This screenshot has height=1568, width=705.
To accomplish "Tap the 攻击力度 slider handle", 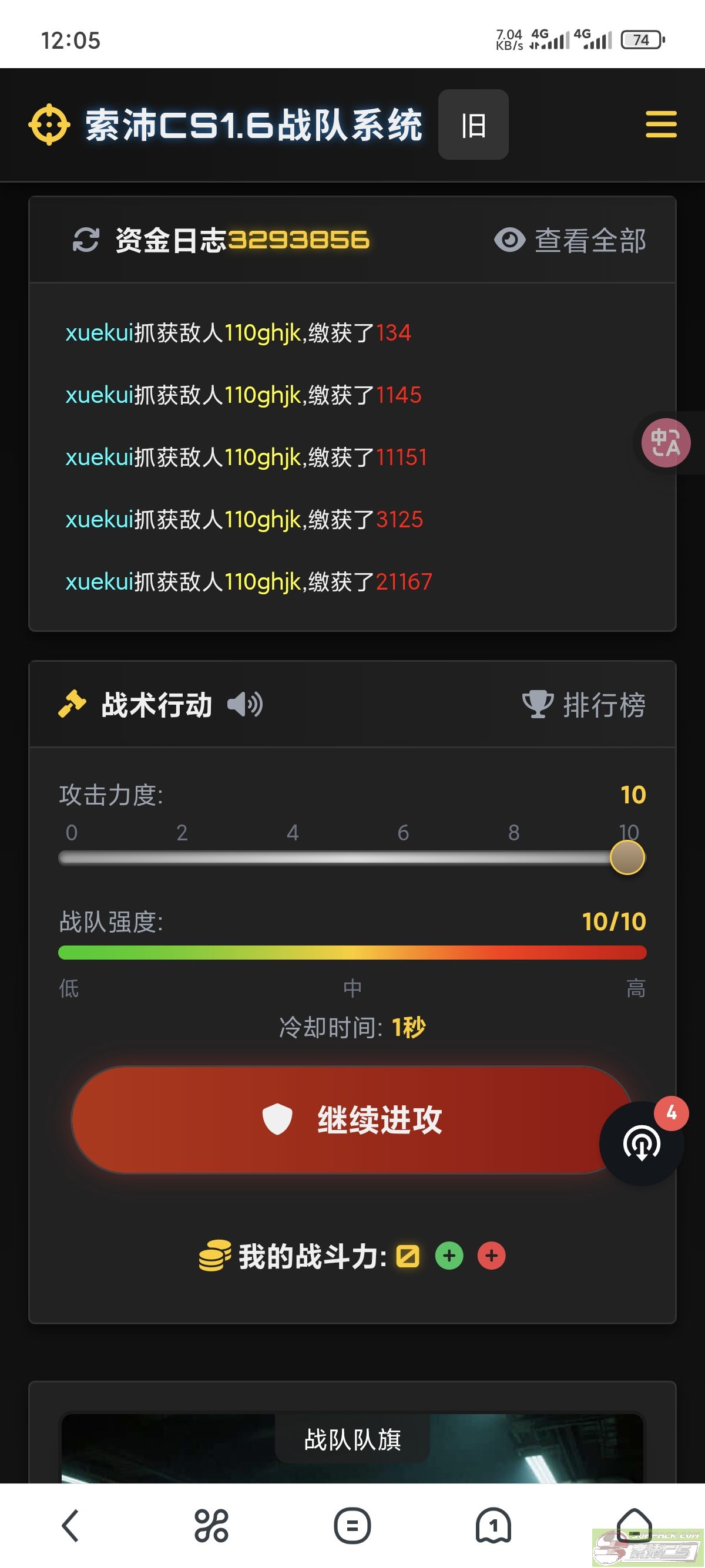I will (x=627, y=857).
